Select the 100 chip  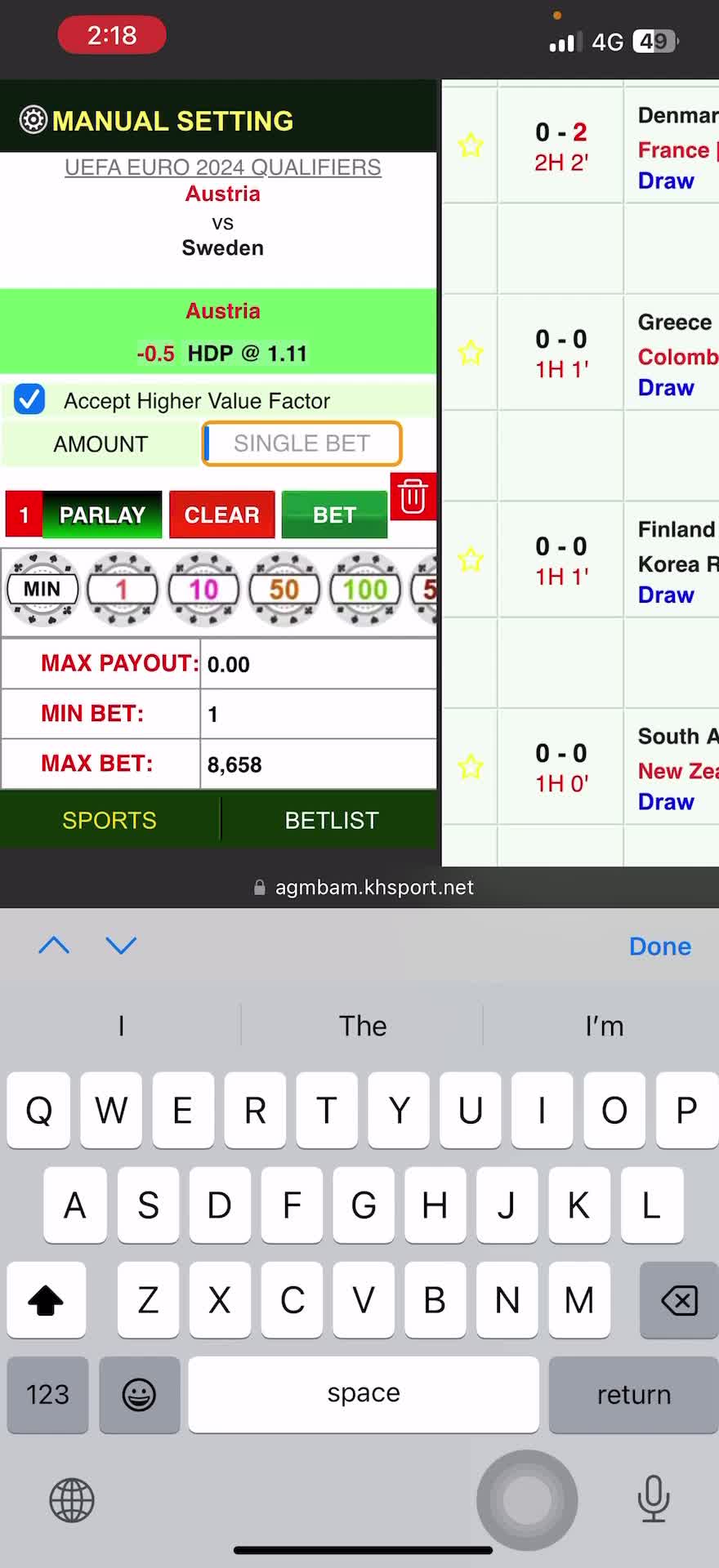[x=364, y=589]
